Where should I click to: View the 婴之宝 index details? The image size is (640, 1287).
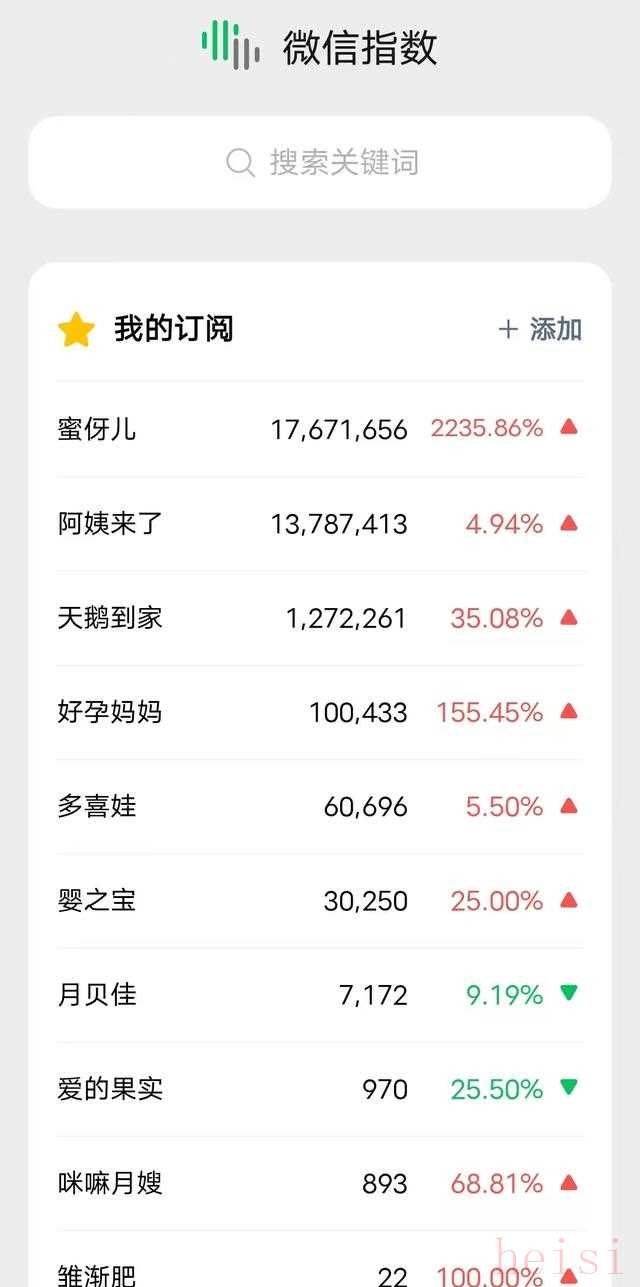[320, 901]
